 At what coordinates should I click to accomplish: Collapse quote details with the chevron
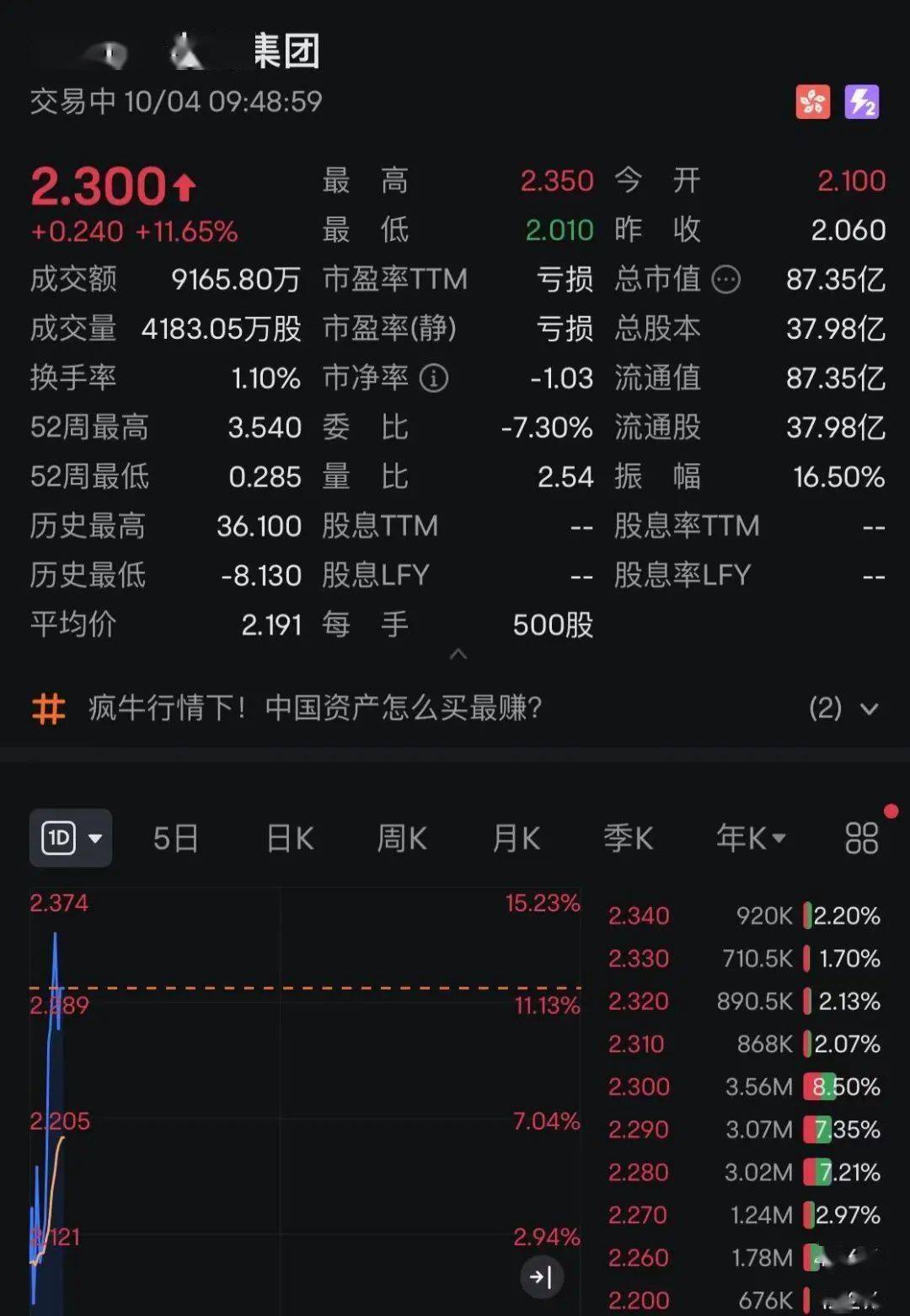(x=458, y=655)
